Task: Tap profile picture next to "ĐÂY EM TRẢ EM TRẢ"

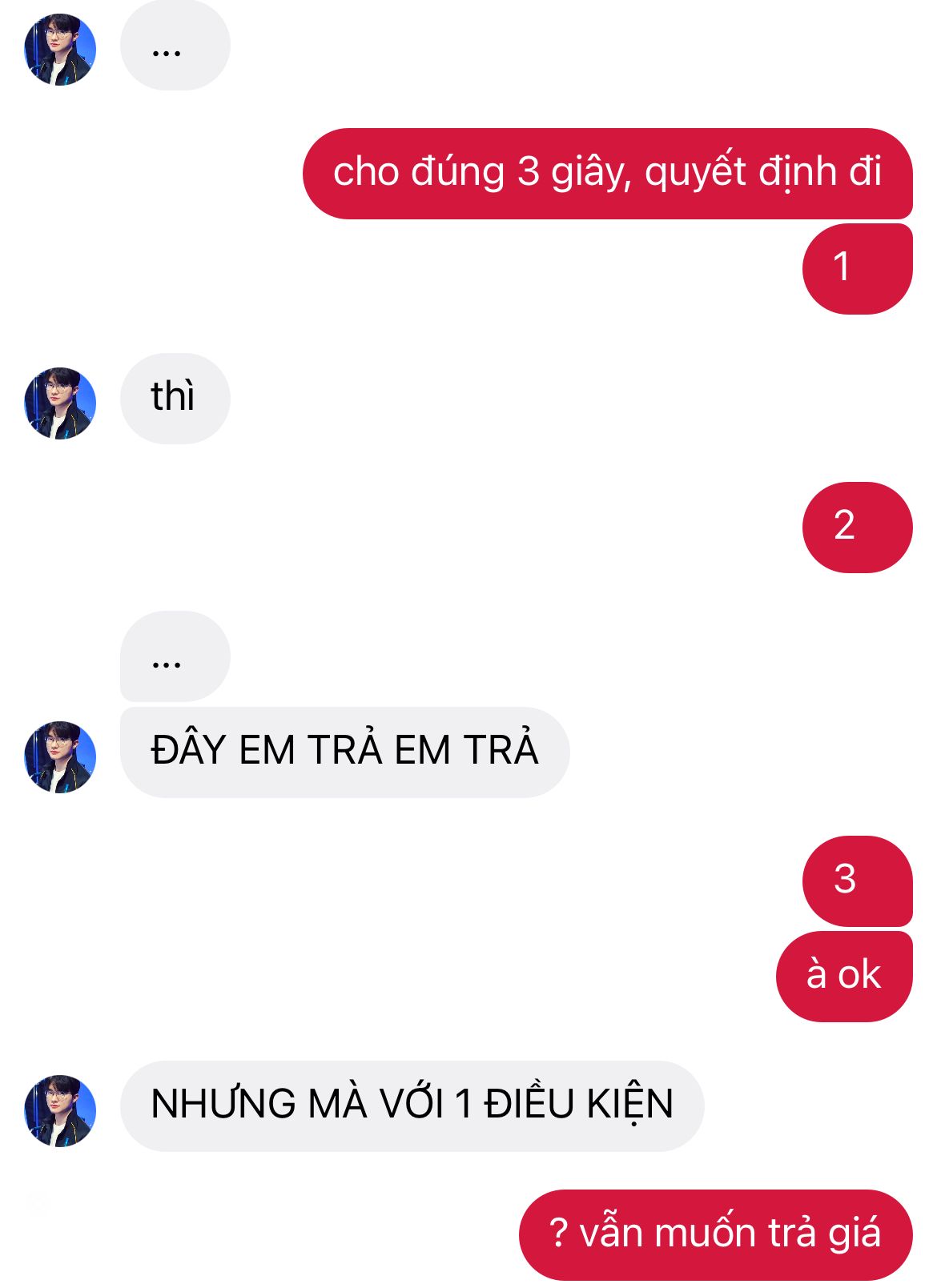Action: [x=60, y=756]
